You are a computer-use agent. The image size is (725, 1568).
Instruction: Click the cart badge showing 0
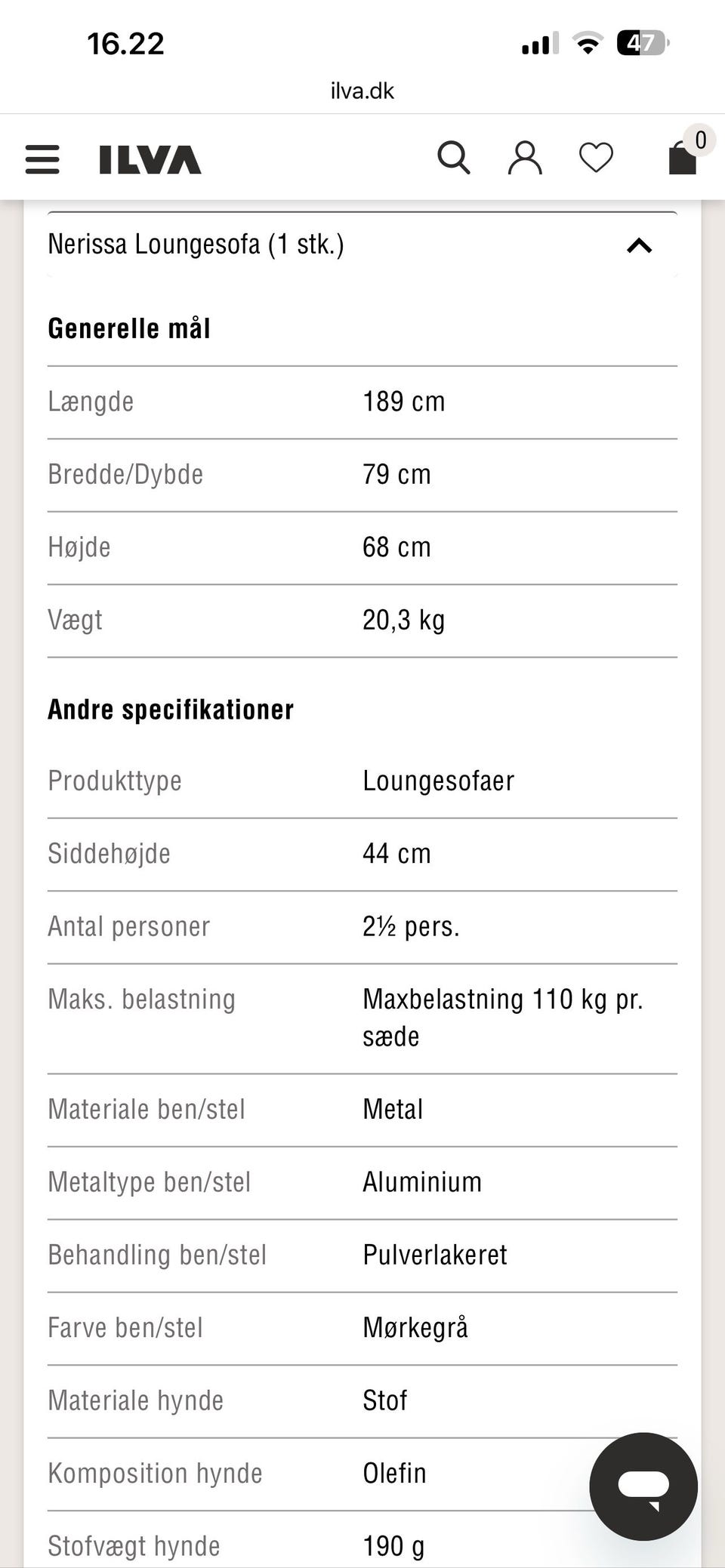click(x=699, y=139)
